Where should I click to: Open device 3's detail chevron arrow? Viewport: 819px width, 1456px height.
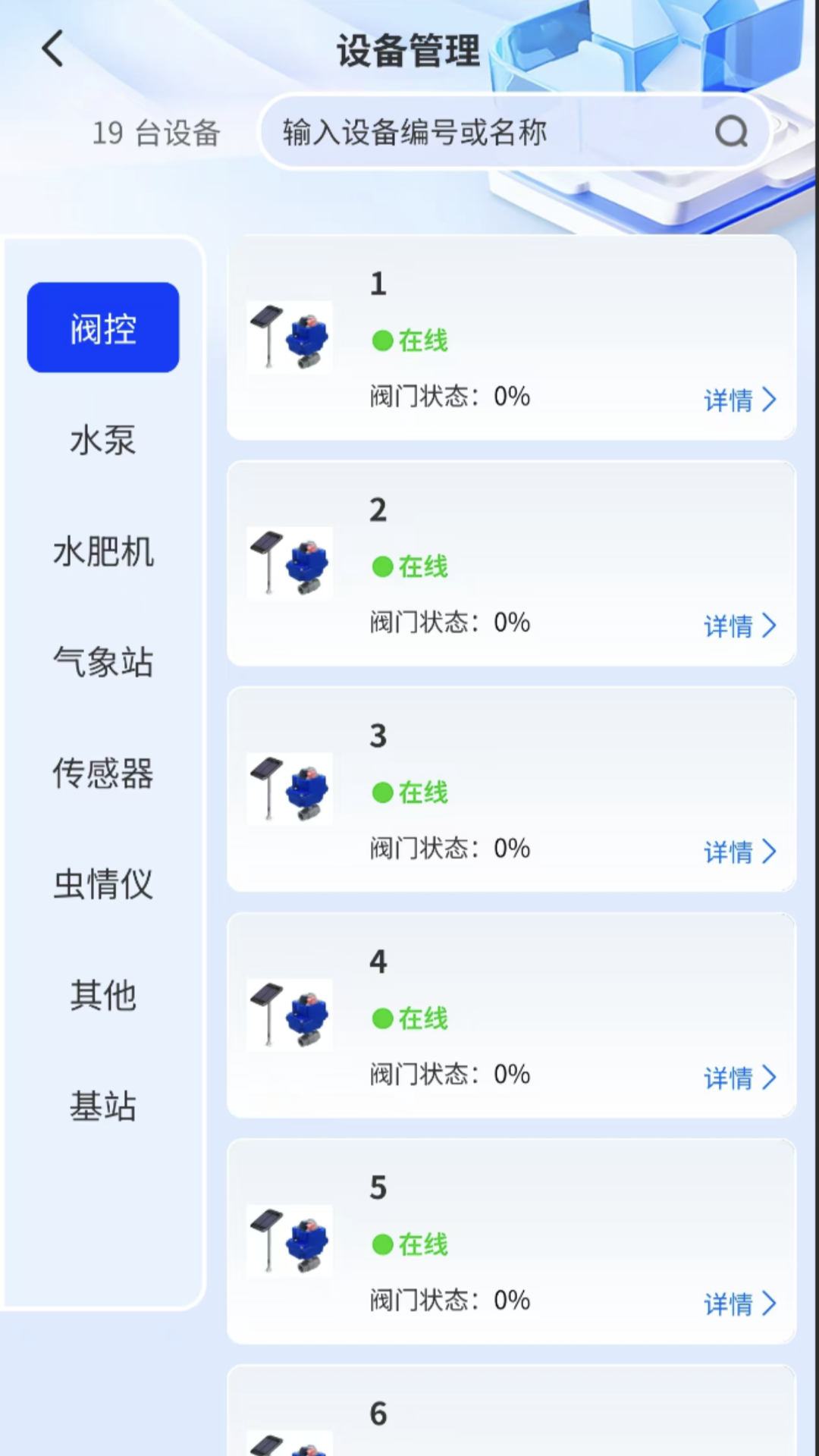[769, 852]
